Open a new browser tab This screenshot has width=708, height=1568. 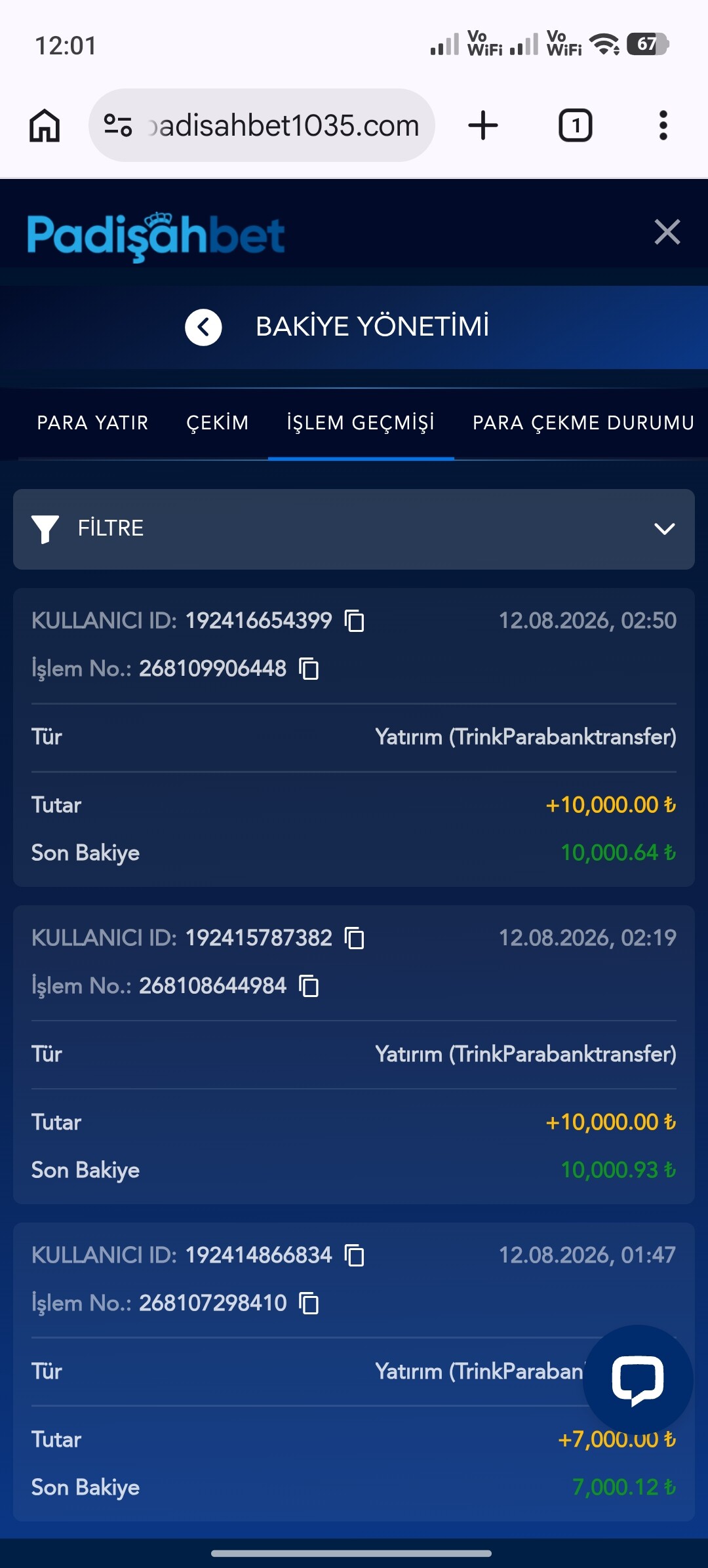tap(483, 125)
